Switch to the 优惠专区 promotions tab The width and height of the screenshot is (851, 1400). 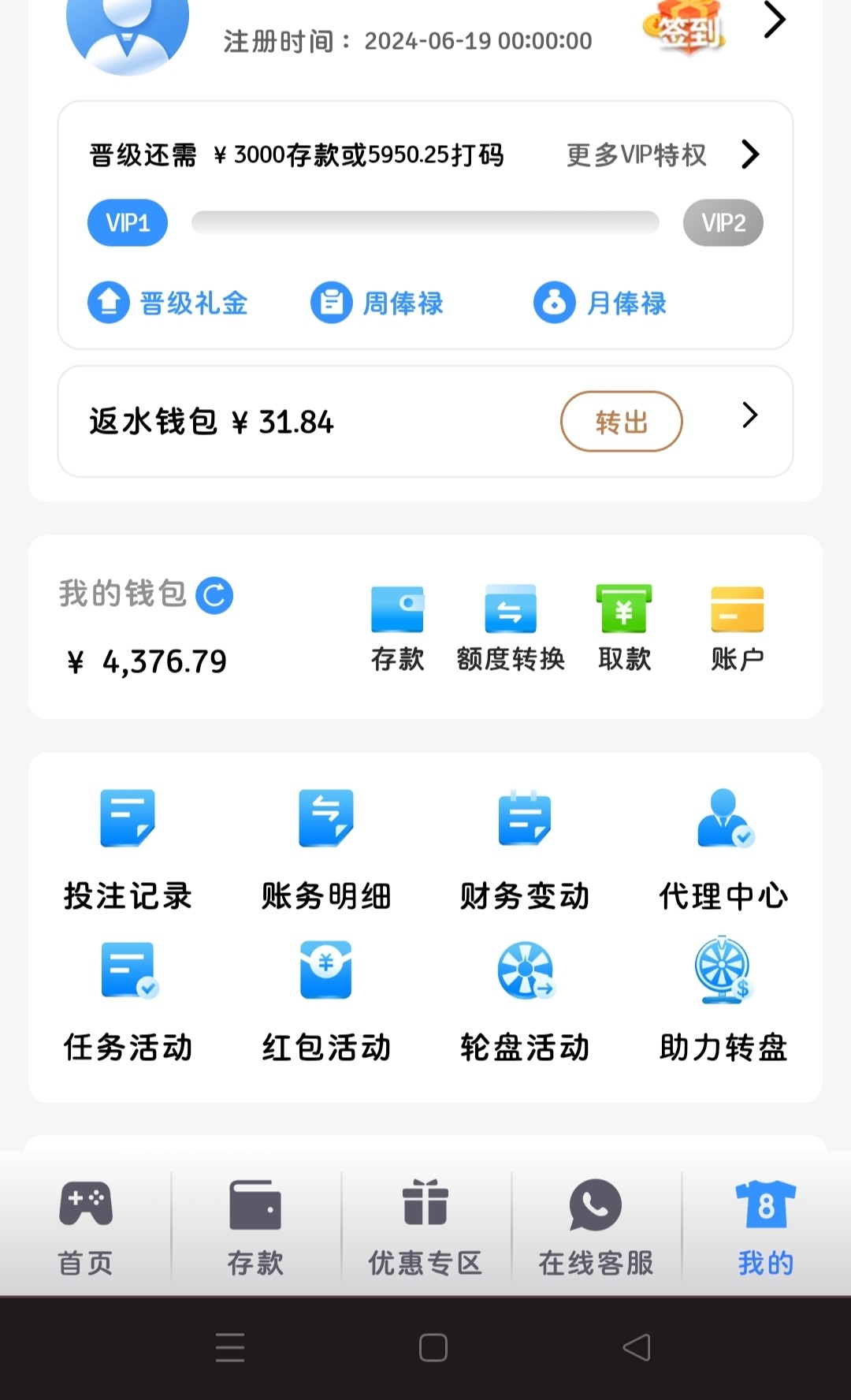click(x=425, y=1226)
